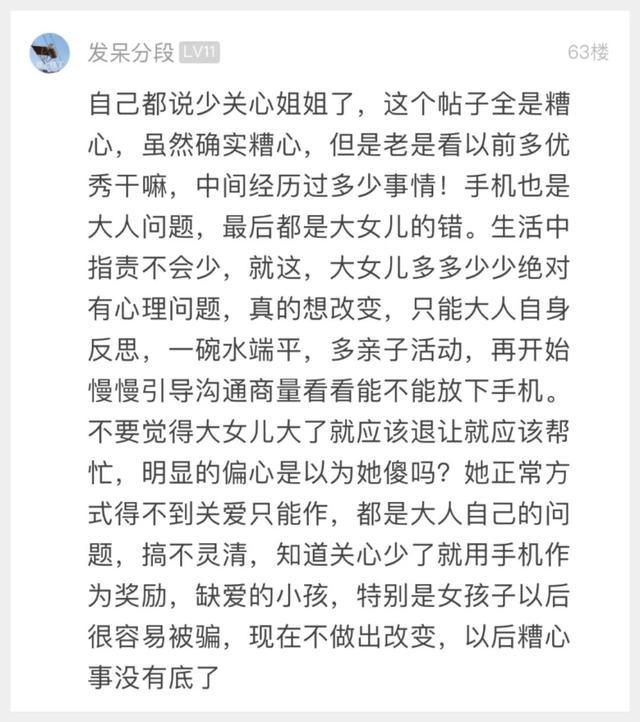Viewport: 640px width, 722px height.
Task: Tap the username 发呆分段
Action: tap(131, 52)
